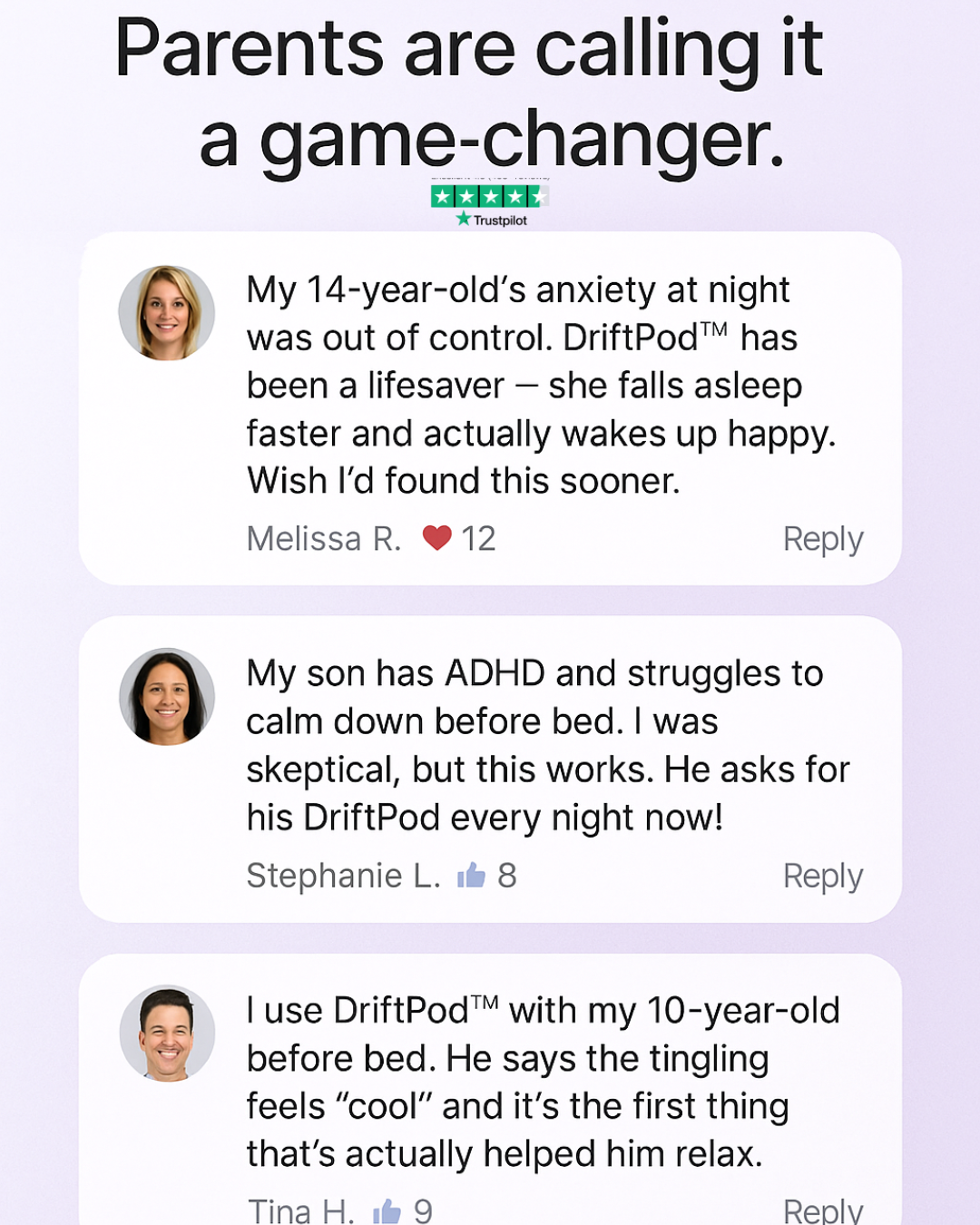Select the first Trustpilot rating star

pos(441,196)
